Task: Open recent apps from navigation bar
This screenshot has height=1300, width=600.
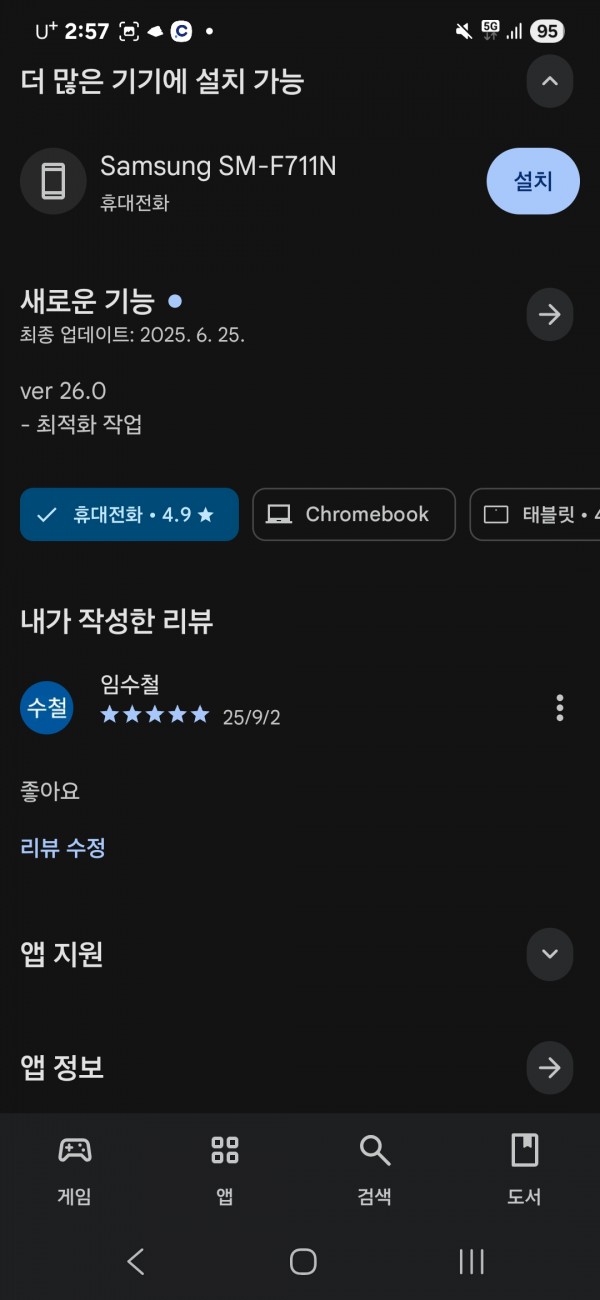Action: [x=471, y=1261]
